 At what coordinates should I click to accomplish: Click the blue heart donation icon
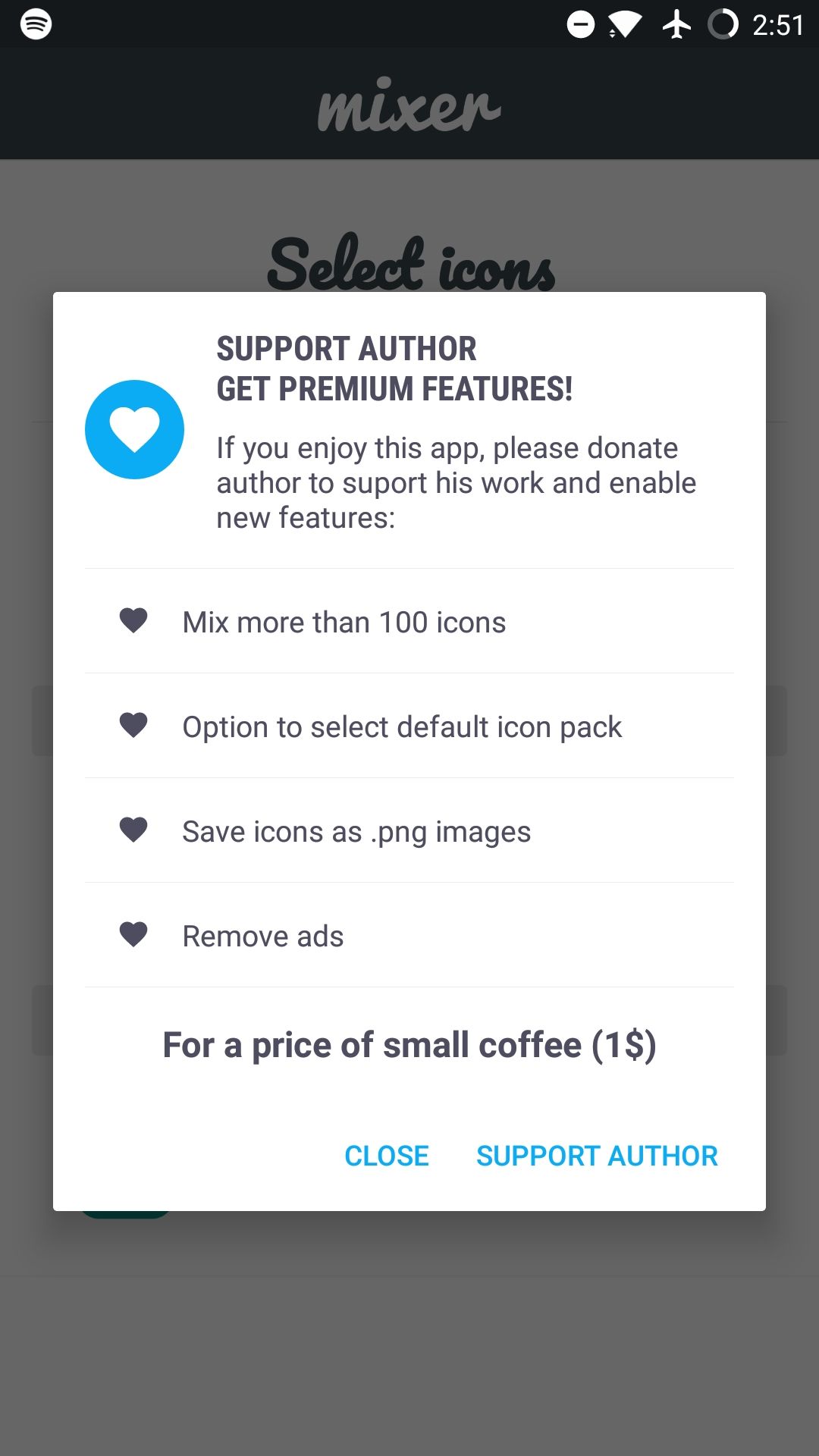tap(134, 429)
